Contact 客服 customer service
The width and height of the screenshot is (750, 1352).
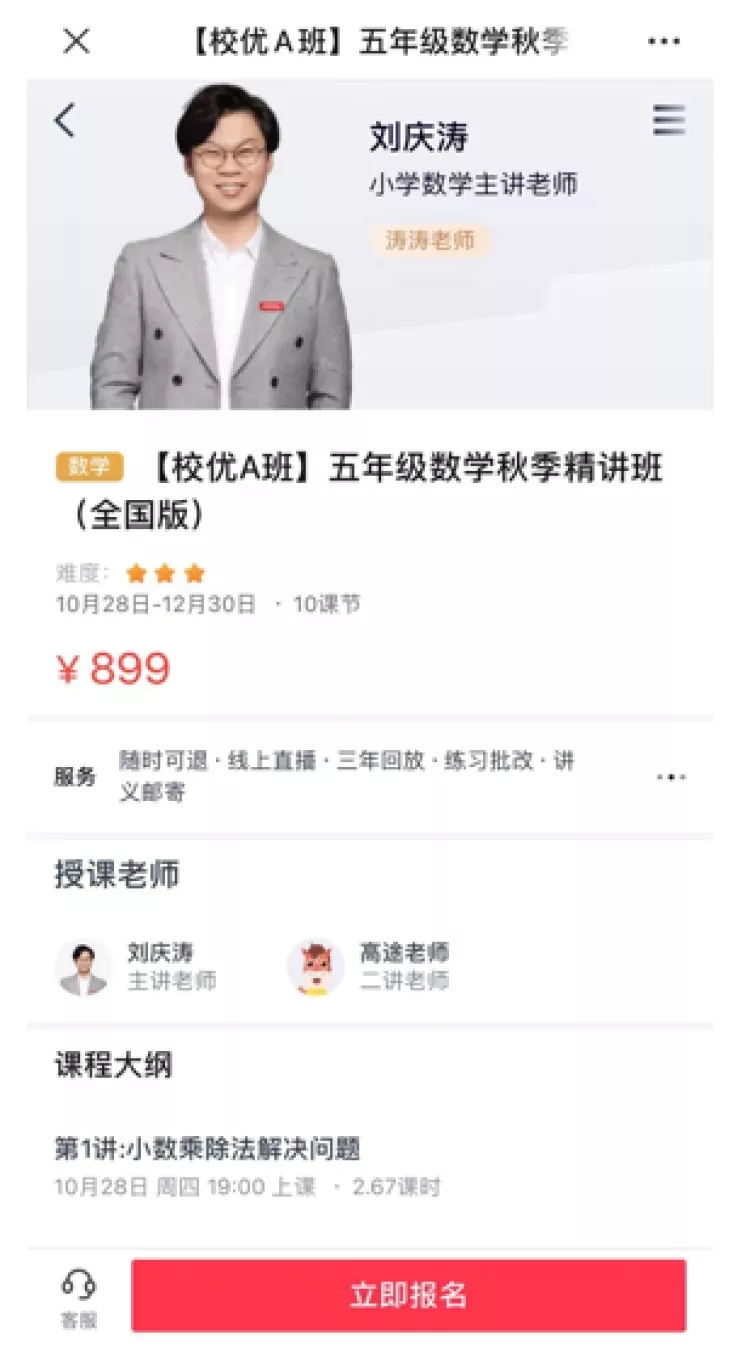[x=79, y=1296]
